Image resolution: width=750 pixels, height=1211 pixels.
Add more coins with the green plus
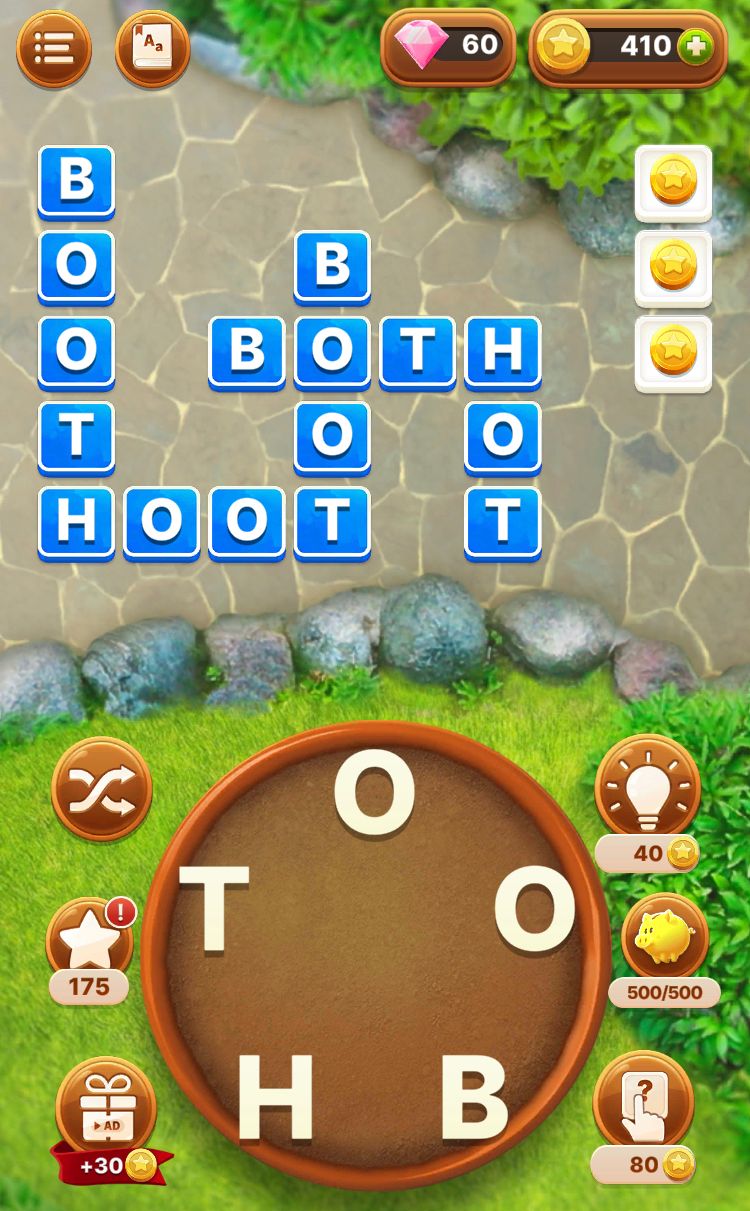click(696, 46)
